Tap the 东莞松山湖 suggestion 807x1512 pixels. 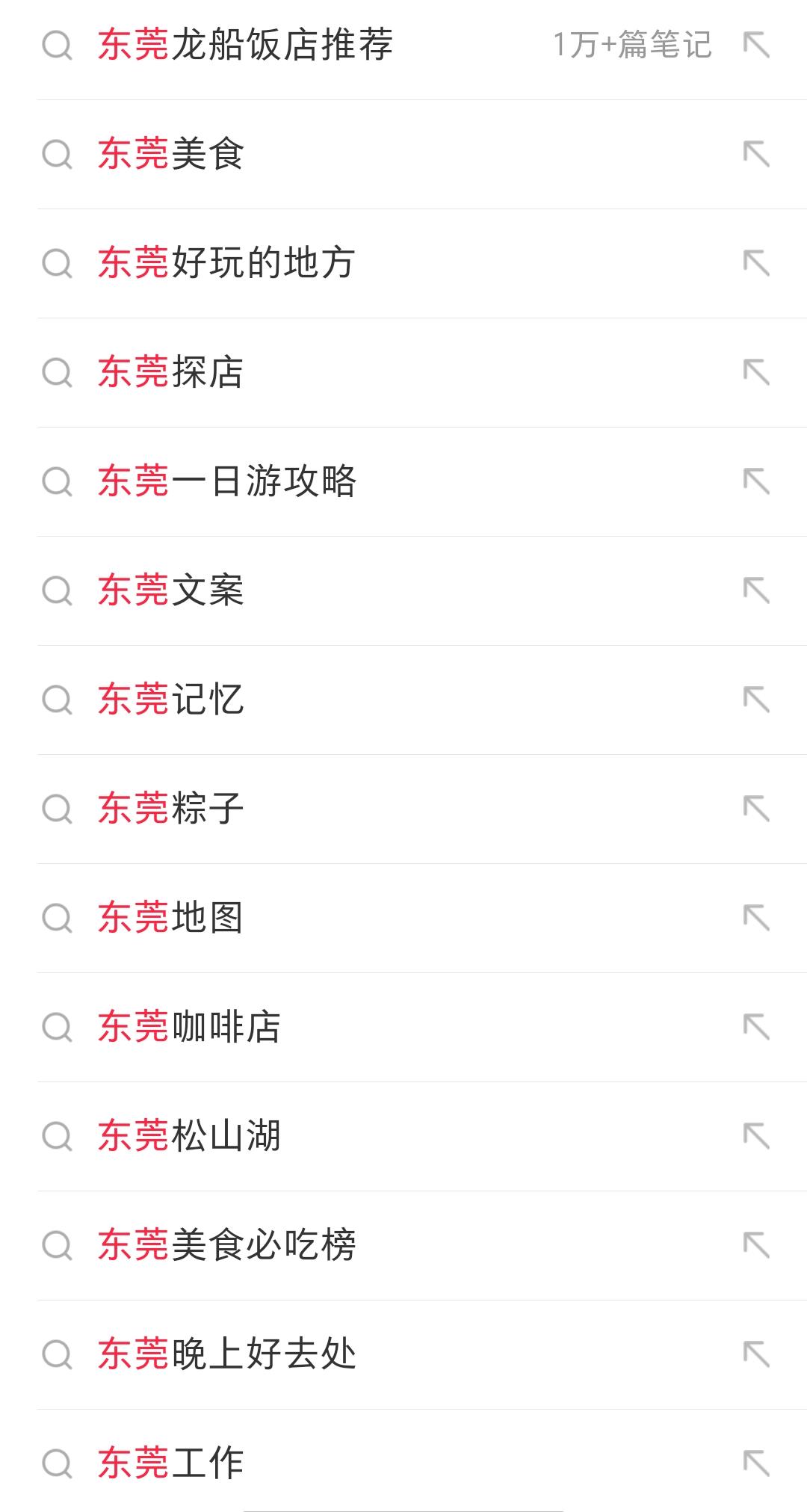(x=189, y=1136)
